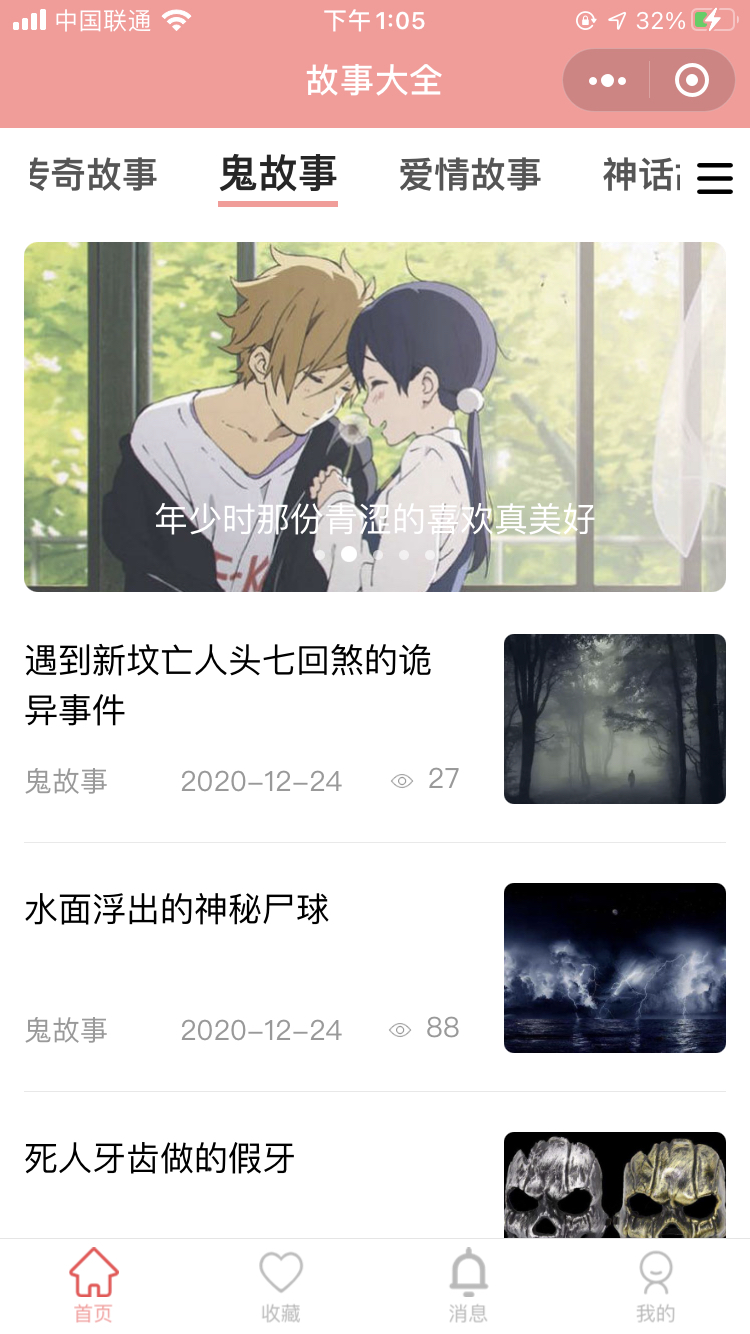
Task: Read the story 水面浮出的神秘尸球
Action: click(x=177, y=910)
